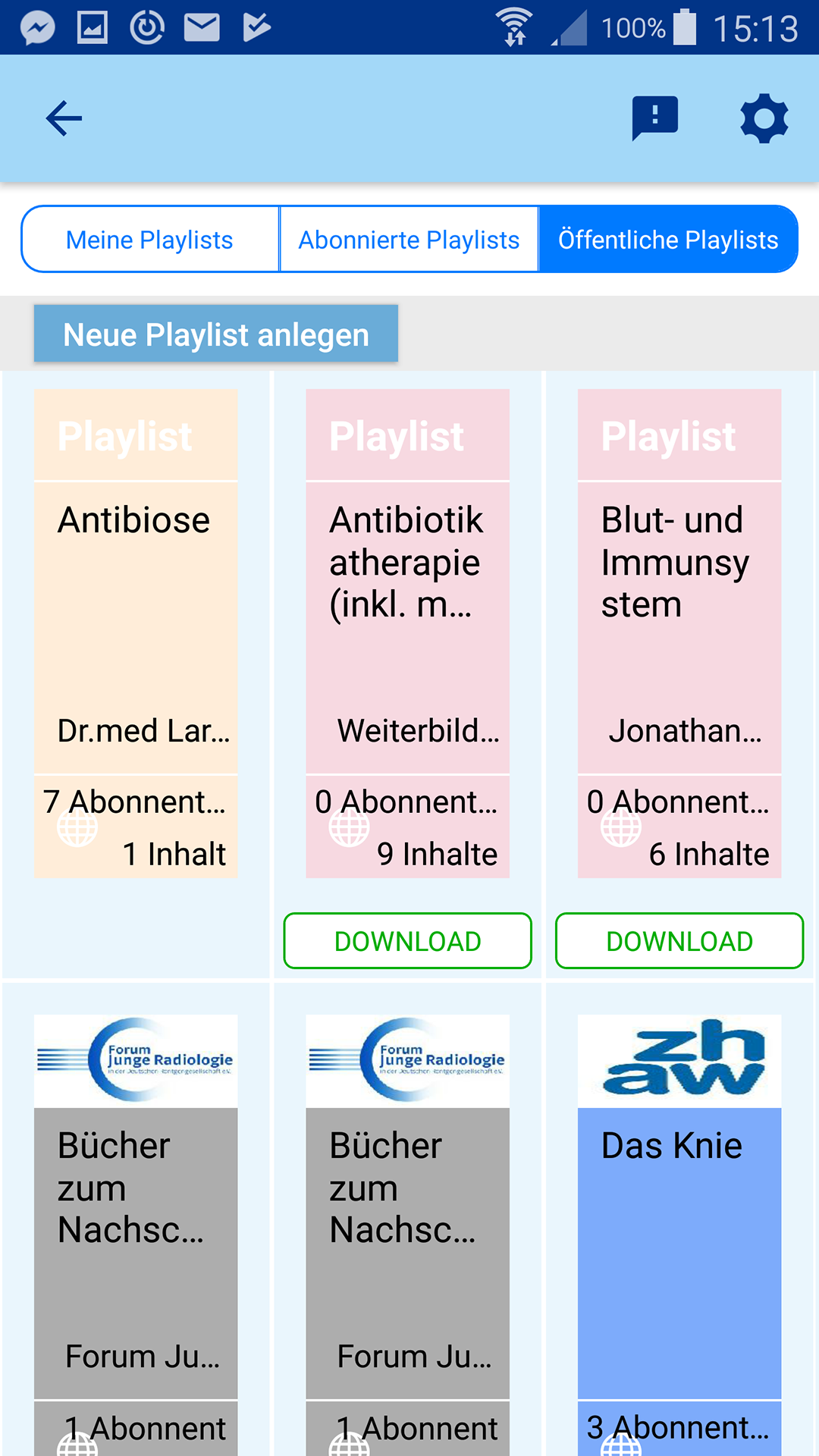Download the Blut- und Immunsystem playlist

pyautogui.click(x=679, y=941)
